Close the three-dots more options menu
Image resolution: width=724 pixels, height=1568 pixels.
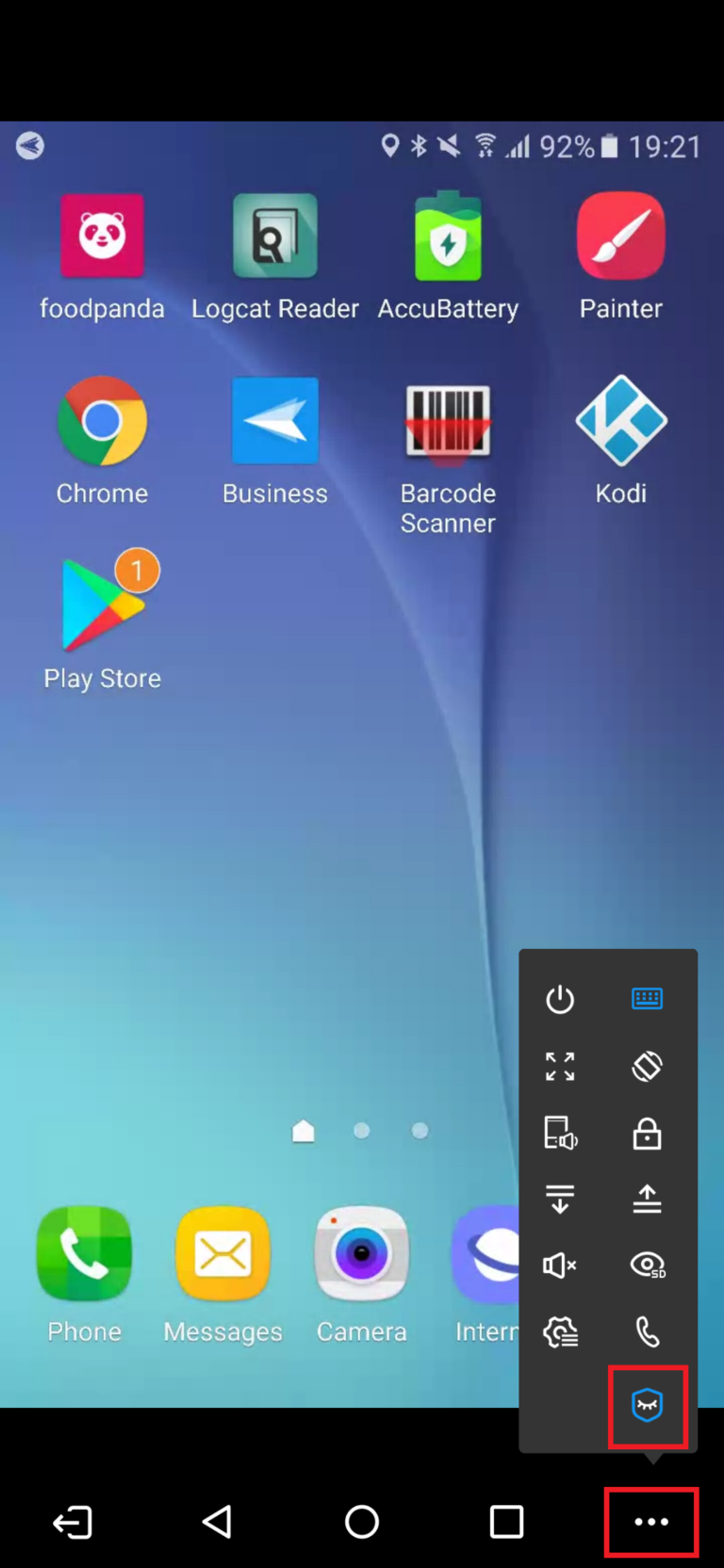click(x=651, y=1522)
